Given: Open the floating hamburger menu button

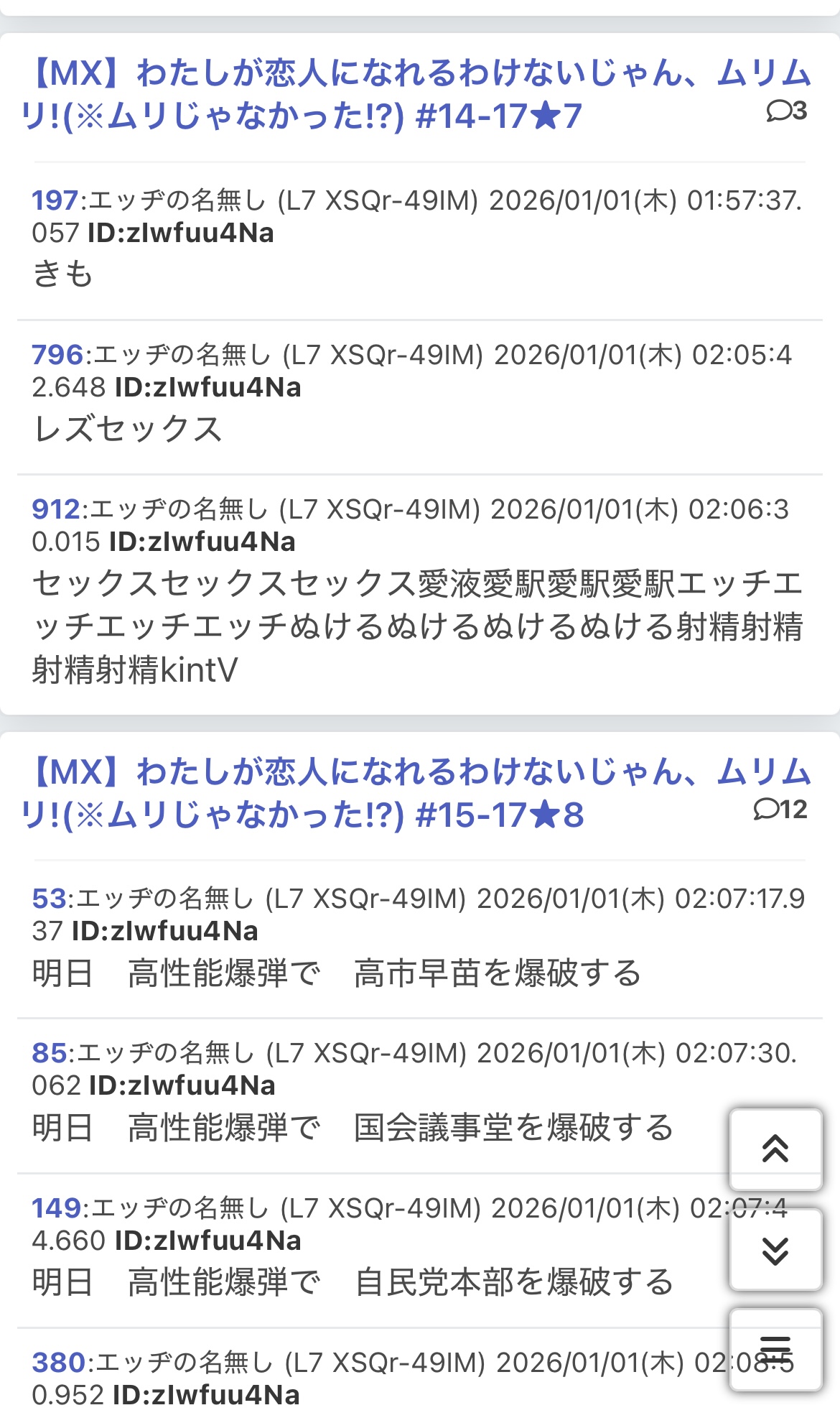Looking at the screenshot, I should pos(775,1349).
